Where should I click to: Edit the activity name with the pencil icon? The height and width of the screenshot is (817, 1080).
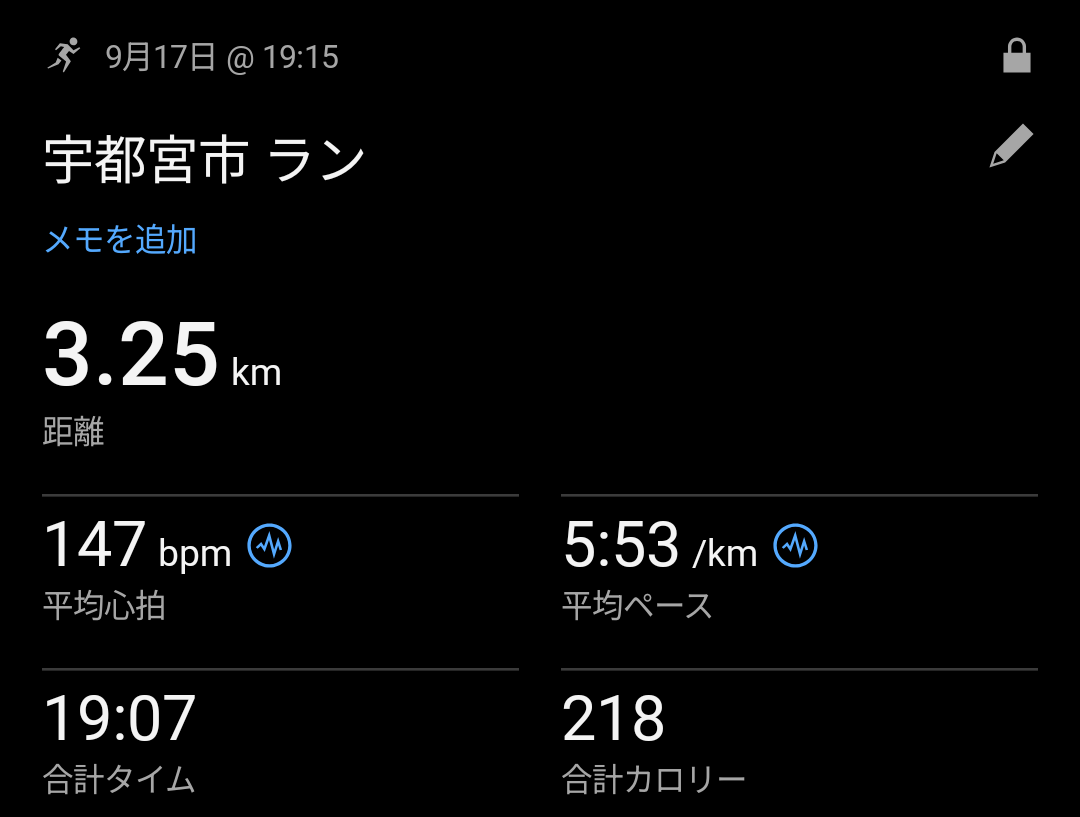click(1011, 146)
